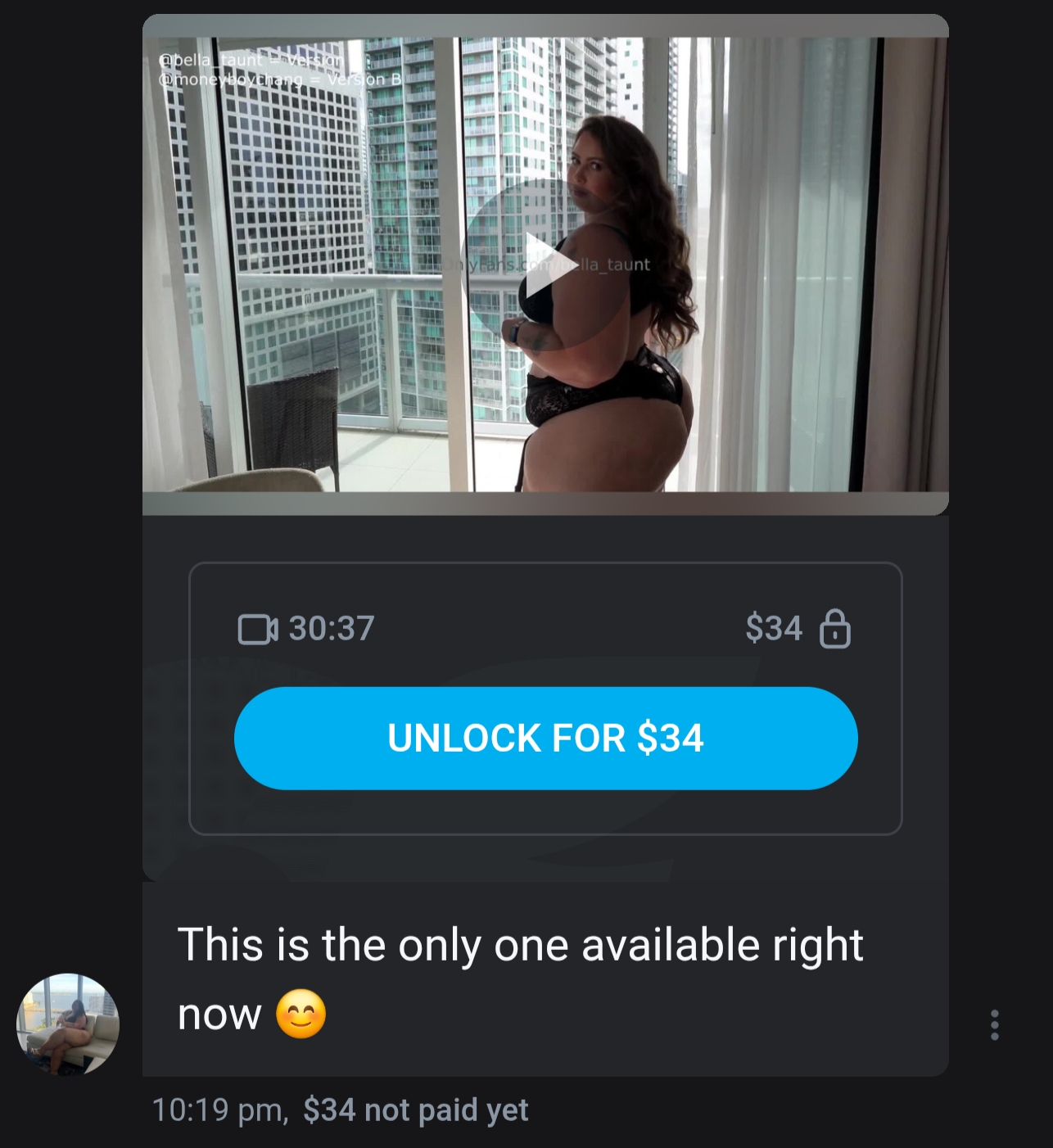This screenshot has height=1148, width=1053.
Task: Open the message's three-dot options menu
Action: pos(994,1024)
